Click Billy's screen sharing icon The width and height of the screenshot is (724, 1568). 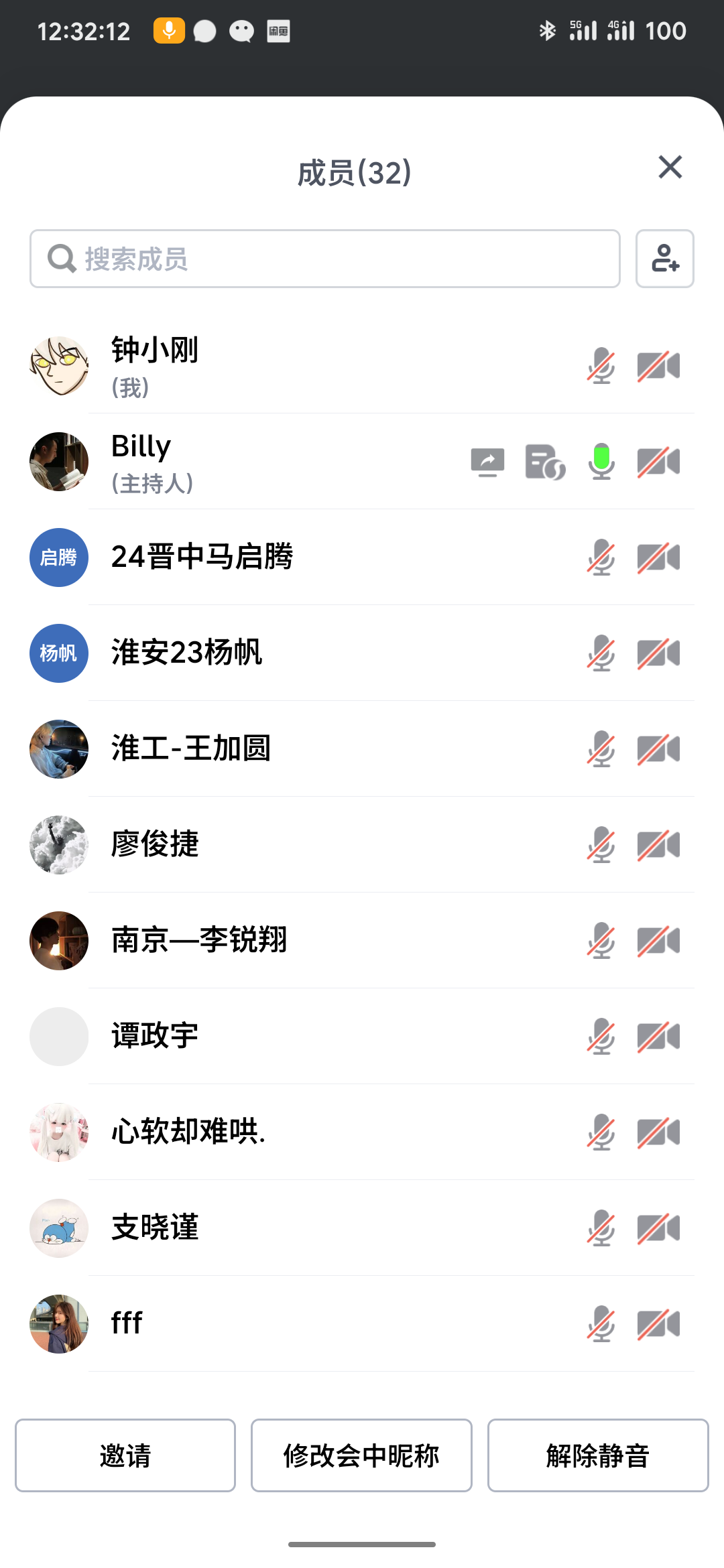pyautogui.click(x=487, y=462)
